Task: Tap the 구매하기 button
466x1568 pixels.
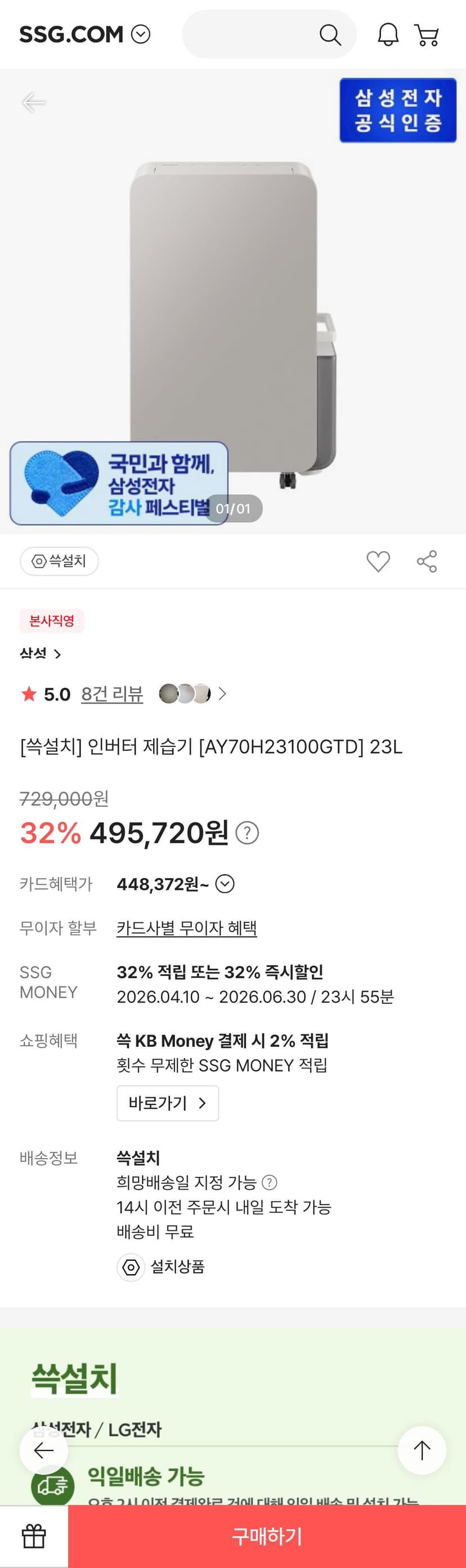Action: pos(267,1536)
